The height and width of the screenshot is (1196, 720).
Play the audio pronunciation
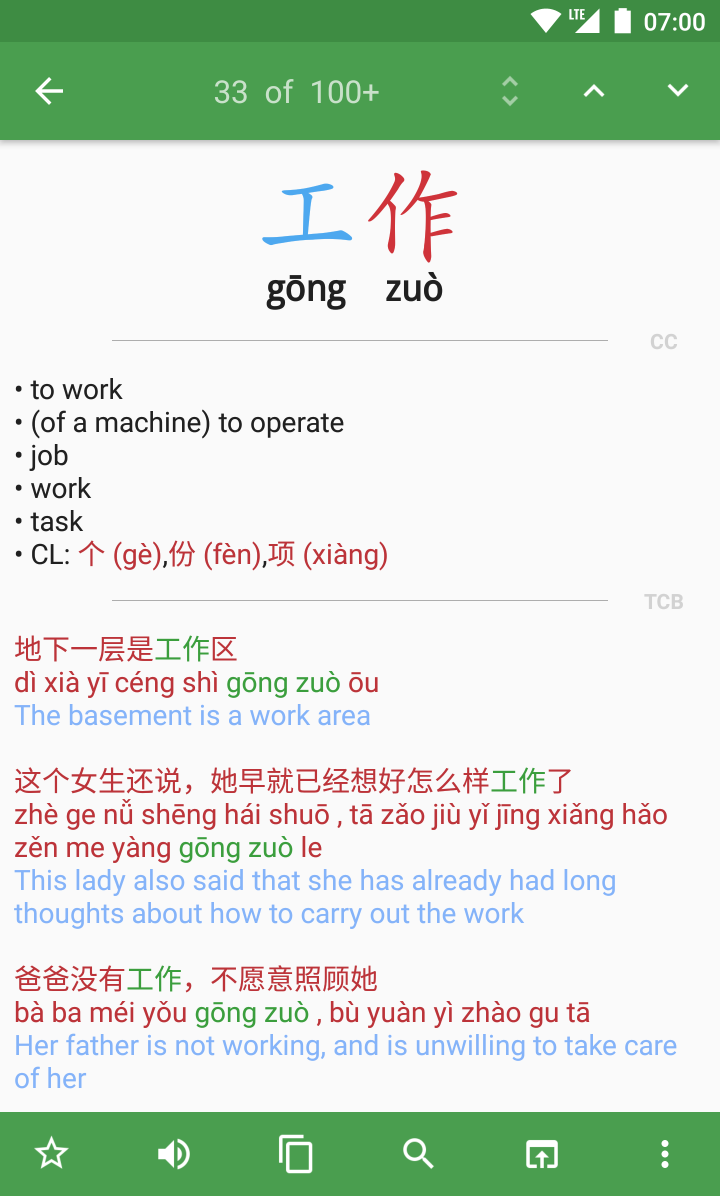click(x=174, y=1154)
